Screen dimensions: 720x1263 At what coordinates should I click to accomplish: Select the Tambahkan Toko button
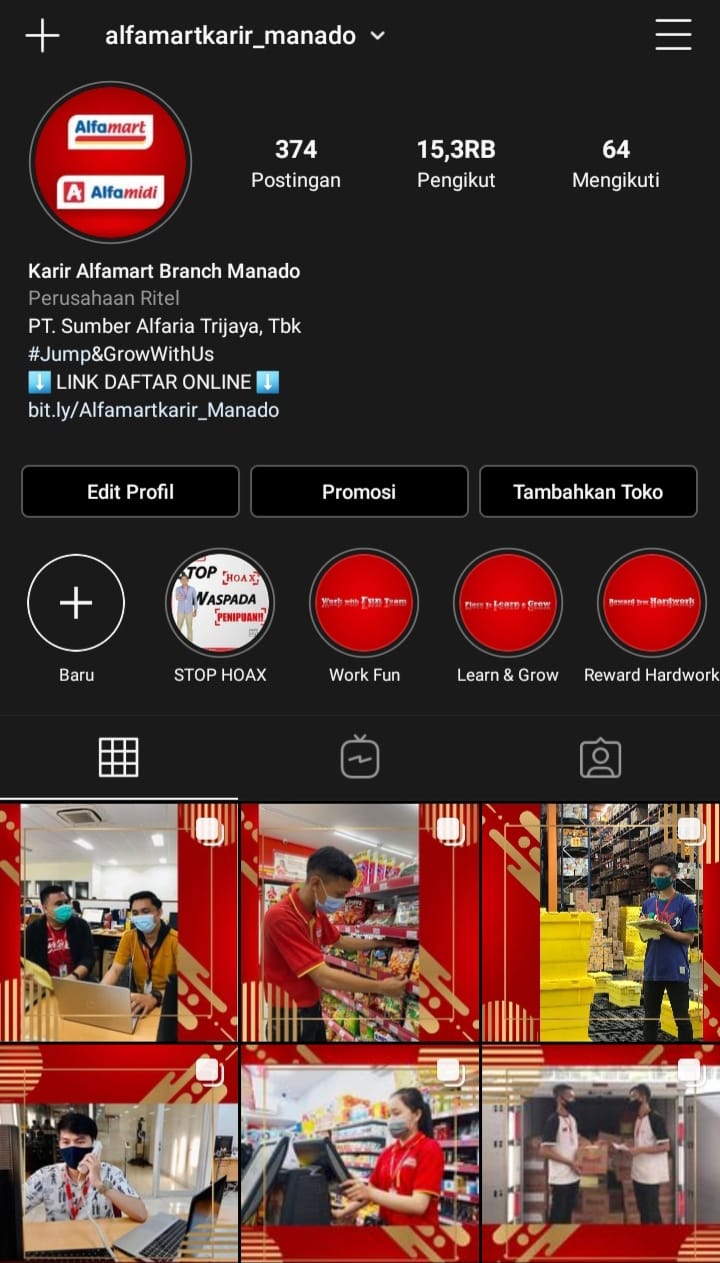pyautogui.click(x=588, y=491)
